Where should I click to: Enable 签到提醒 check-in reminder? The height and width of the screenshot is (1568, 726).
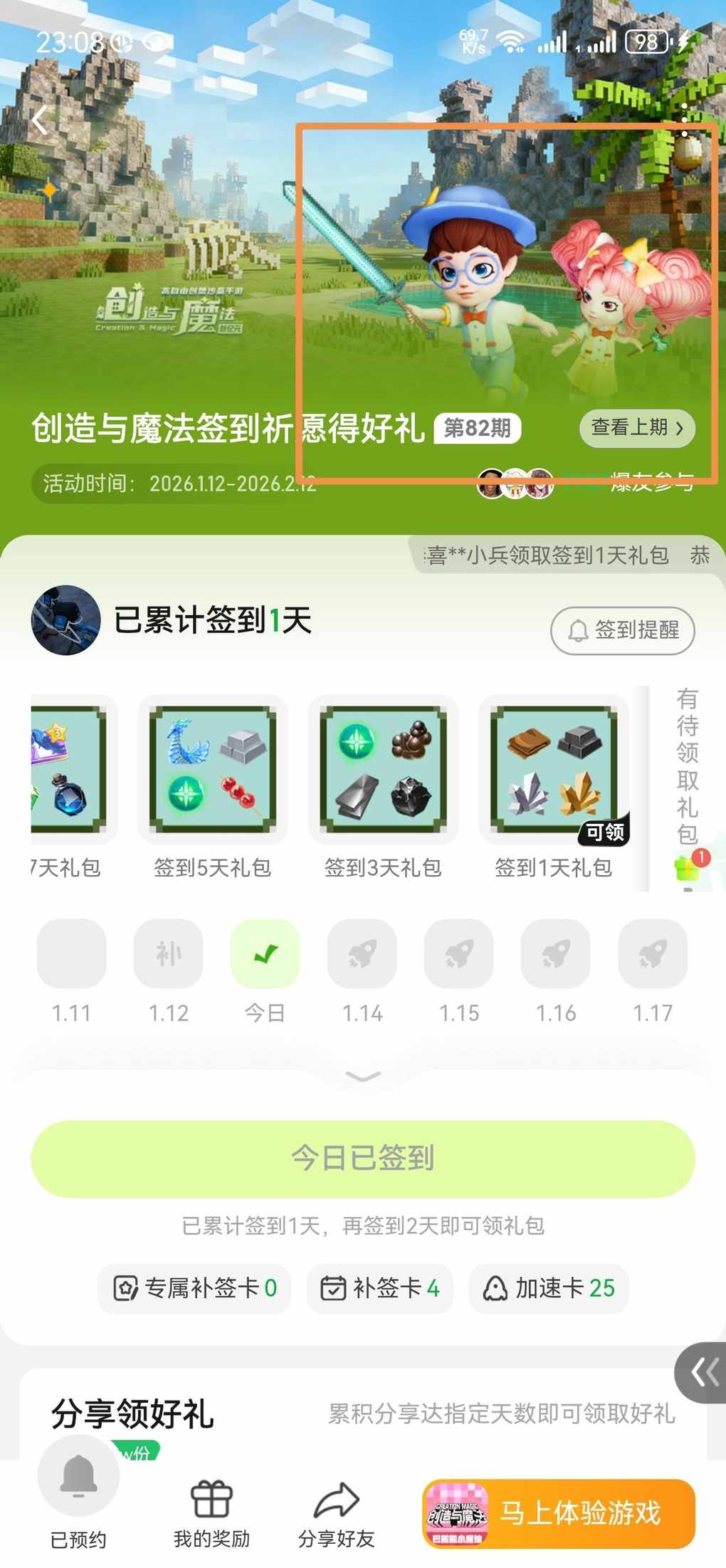point(622,630)
